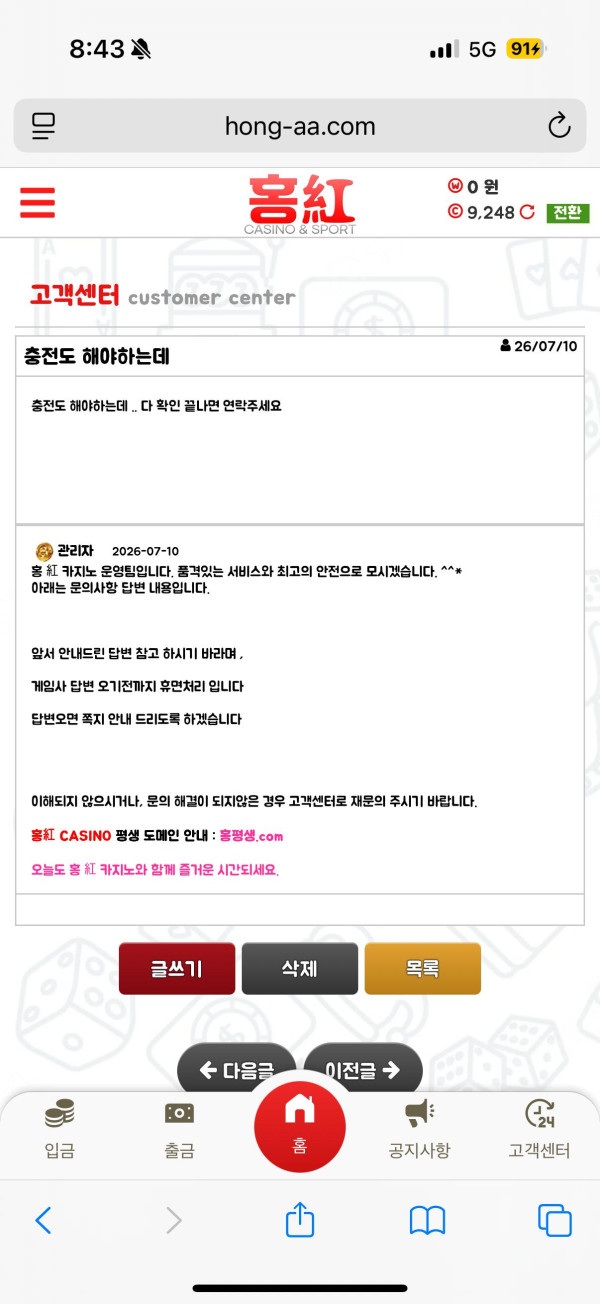
Task: Reload the page in Safari
Action: tap(559, 126)
